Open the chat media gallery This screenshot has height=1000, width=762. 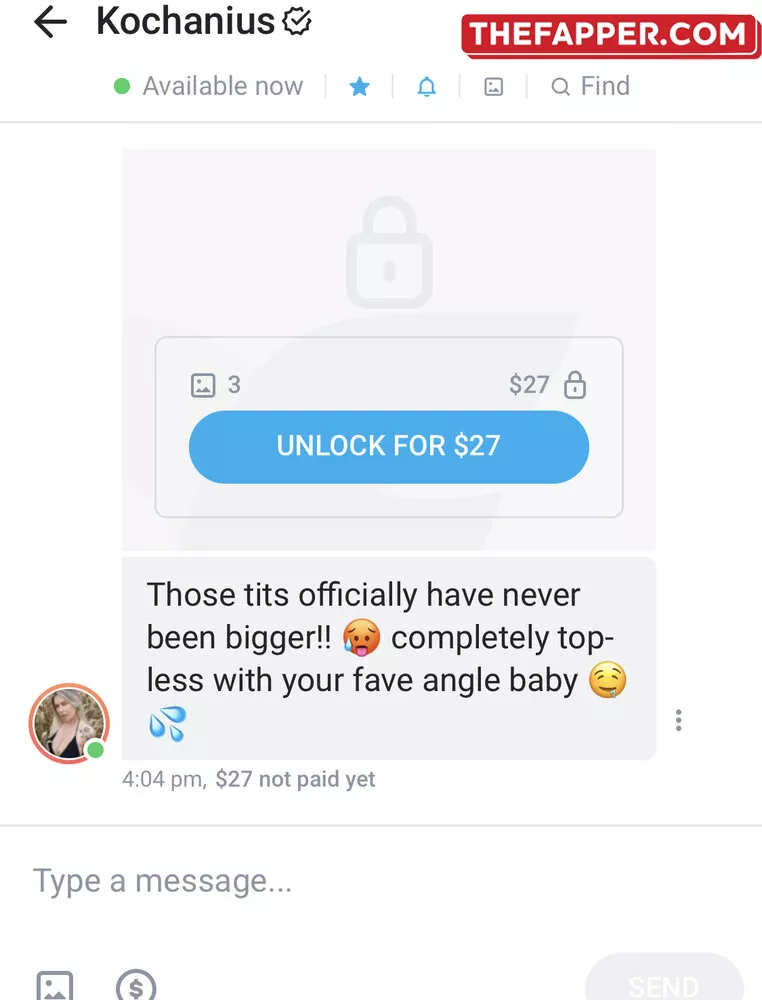[x=493, y=87]
